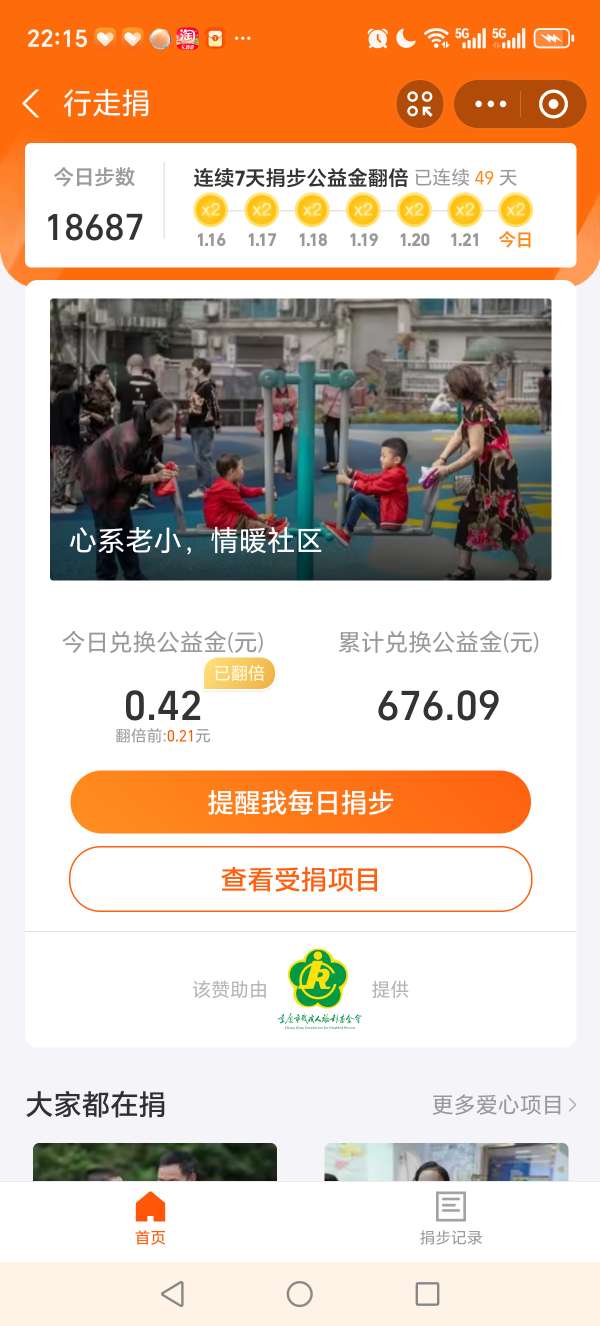Open 更多爱心项目 list

[504, 1104]
